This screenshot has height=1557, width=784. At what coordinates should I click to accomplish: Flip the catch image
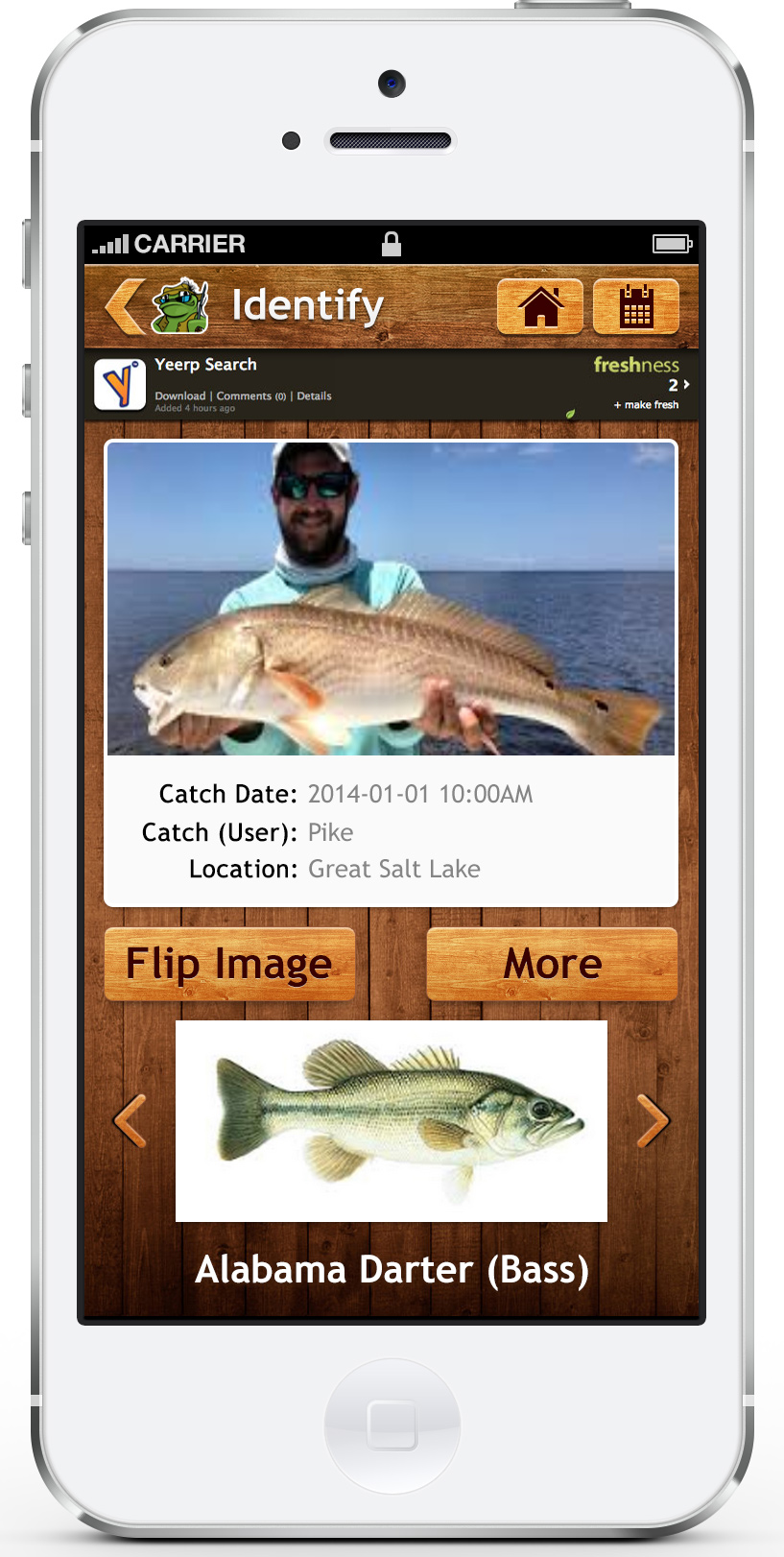click(x=229, y=964)
